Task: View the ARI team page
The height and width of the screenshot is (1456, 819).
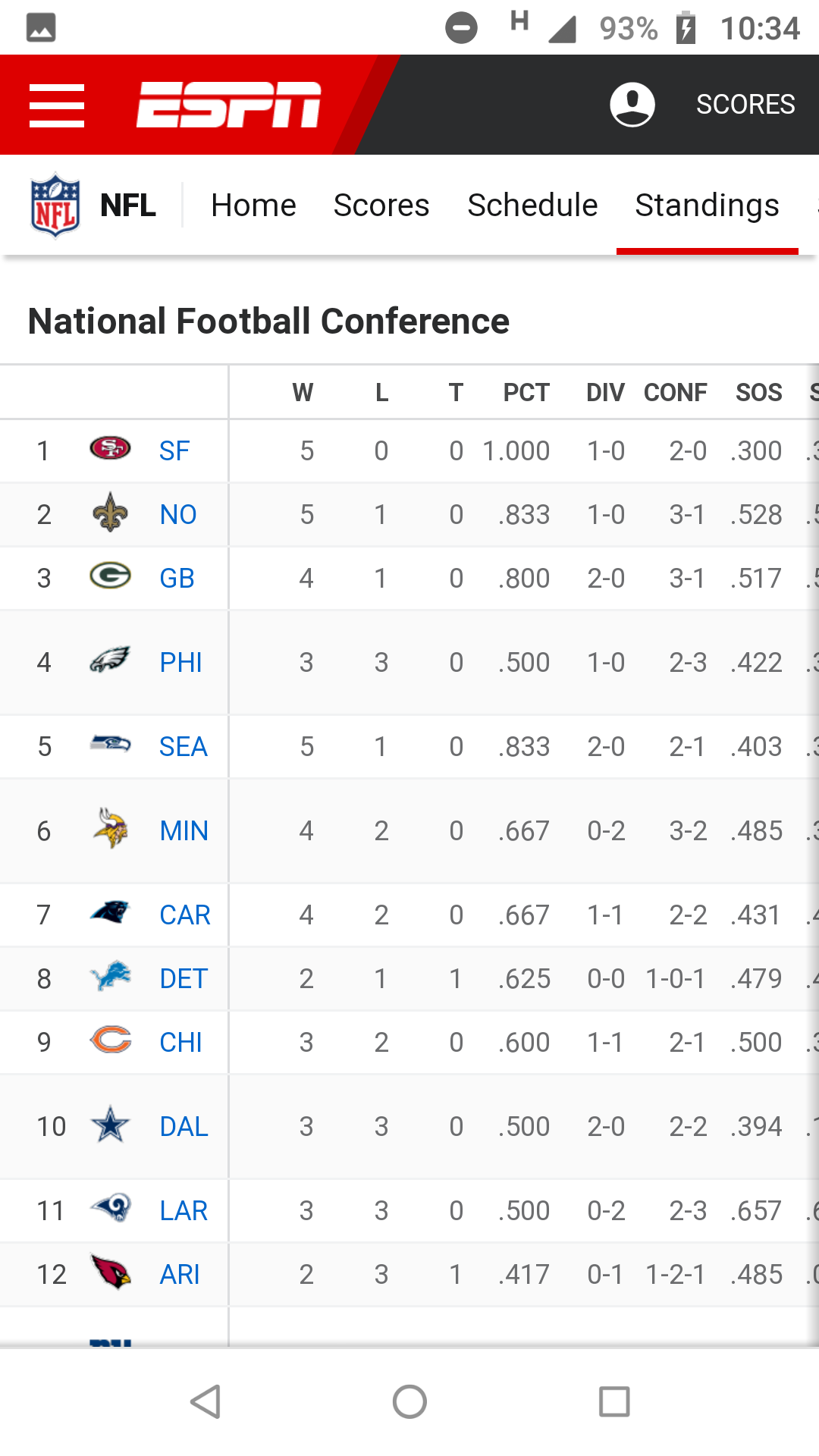Action: click(180, 1275)
